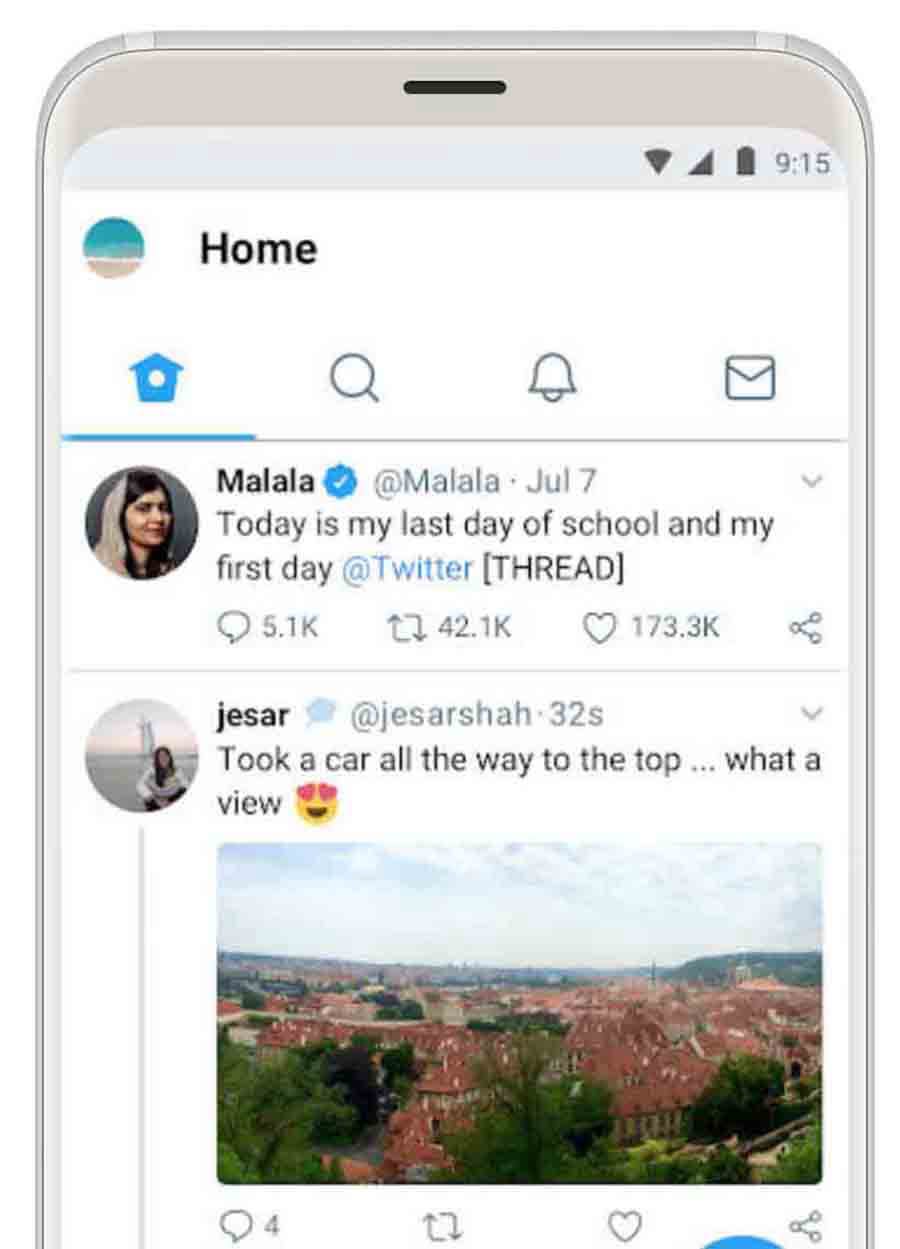This screenshot has height=1249, width=900.
Task: Expand the dropdown arrow on jesar's tweet
Action: (x=811, y=714)
